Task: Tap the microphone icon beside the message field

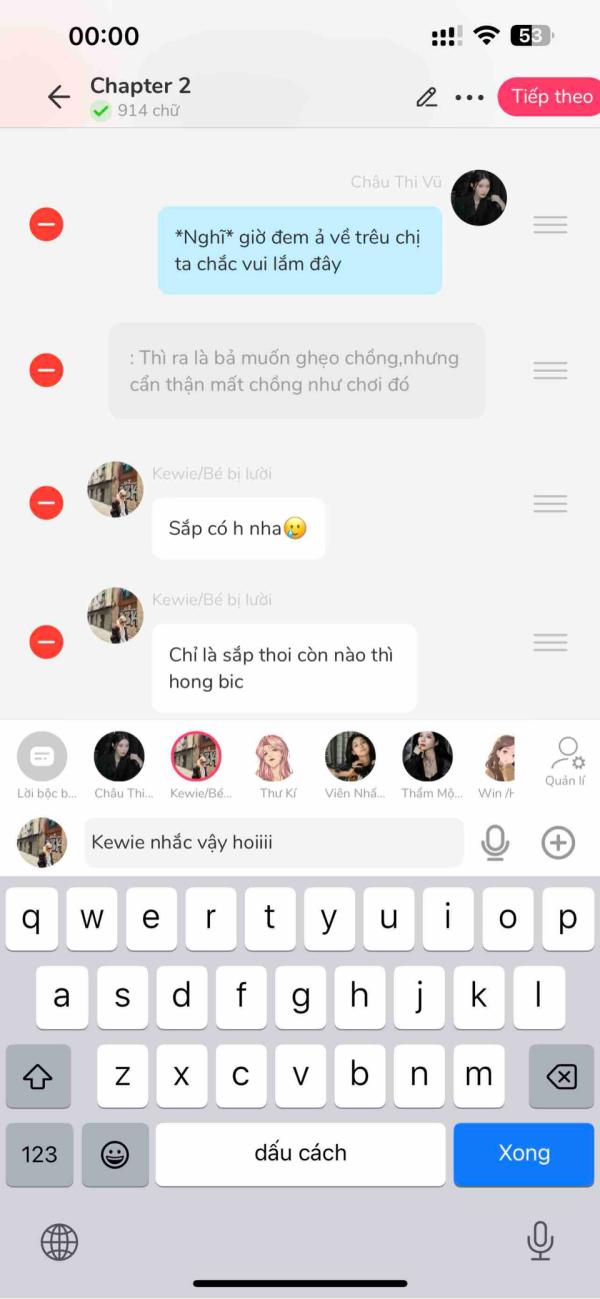Action: pos(495,842)
